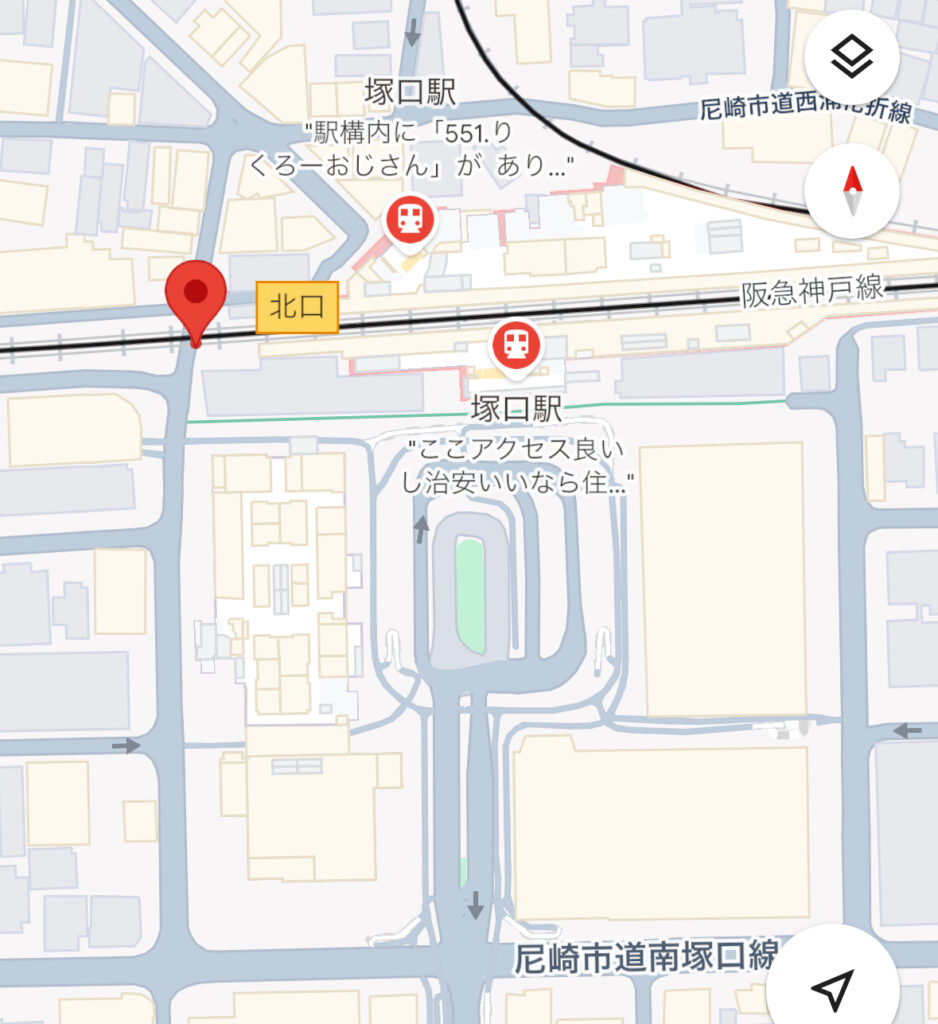Open the map layers selector
This screenshot has height=1024, width=938.
[x=851, y=59]
